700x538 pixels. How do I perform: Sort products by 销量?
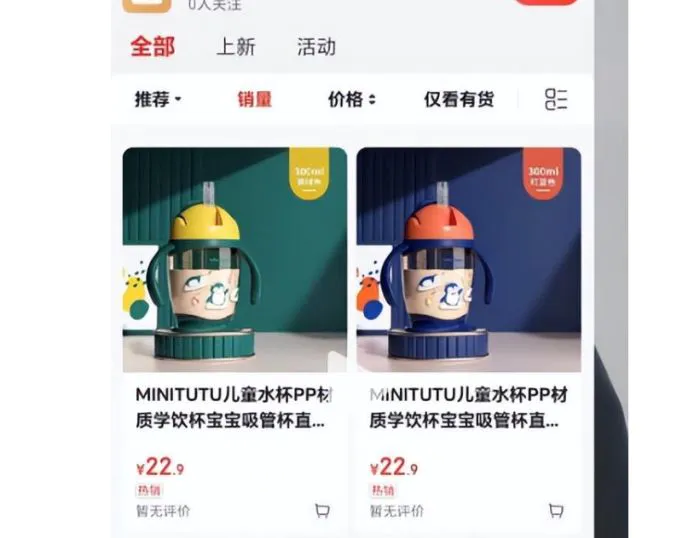[254, 99]
